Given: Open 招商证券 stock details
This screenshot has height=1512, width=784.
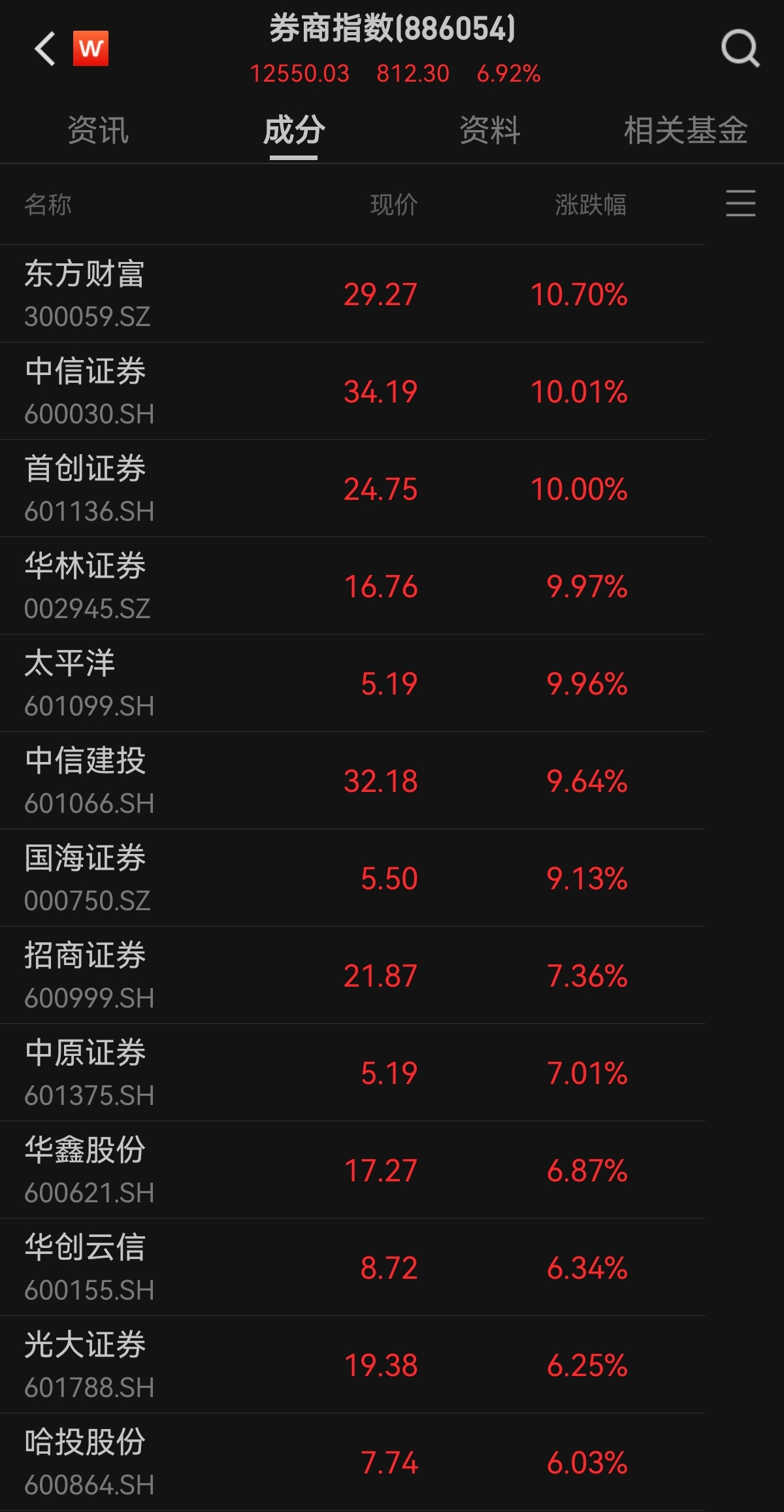Looking at the screenshot, I should (353, 975).
